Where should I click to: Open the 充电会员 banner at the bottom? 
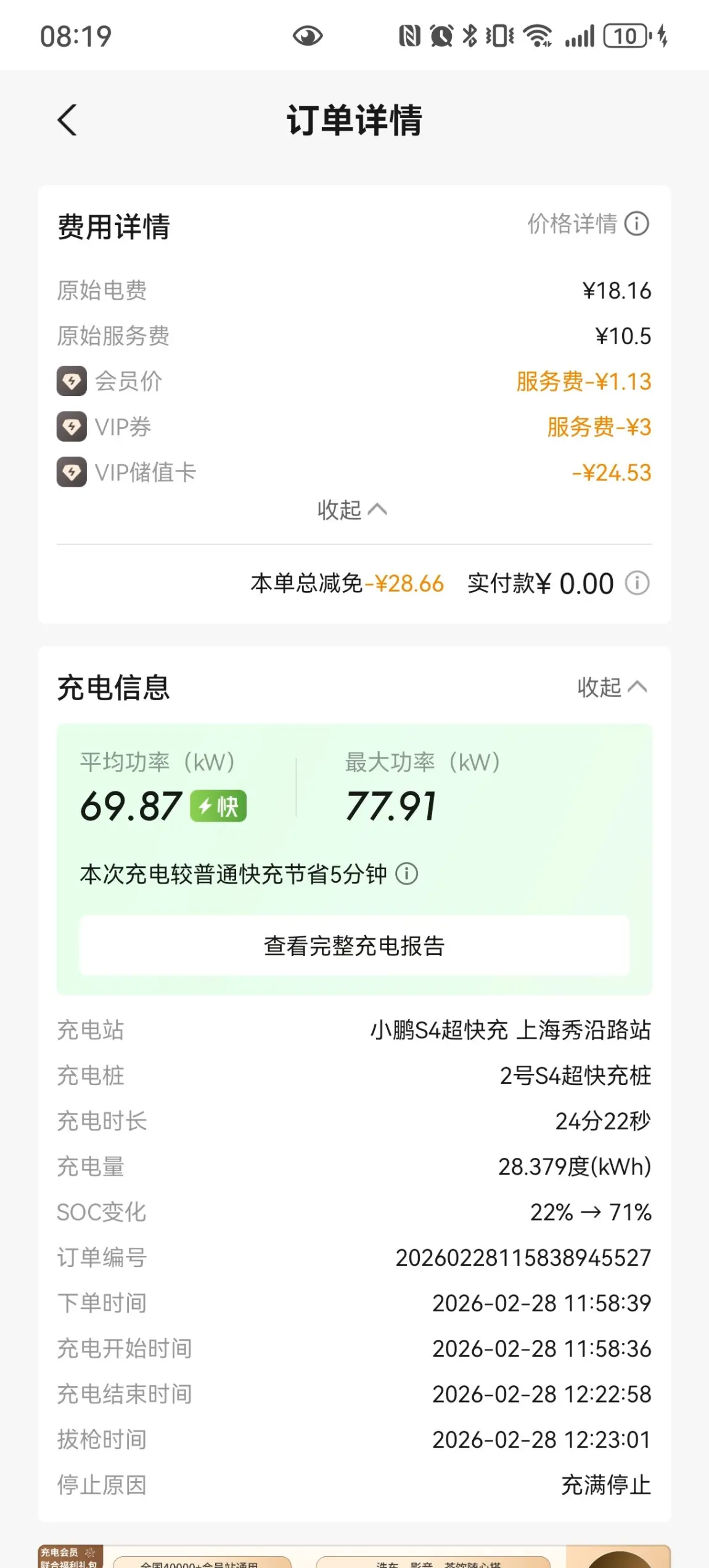(x=354, y=1556)
